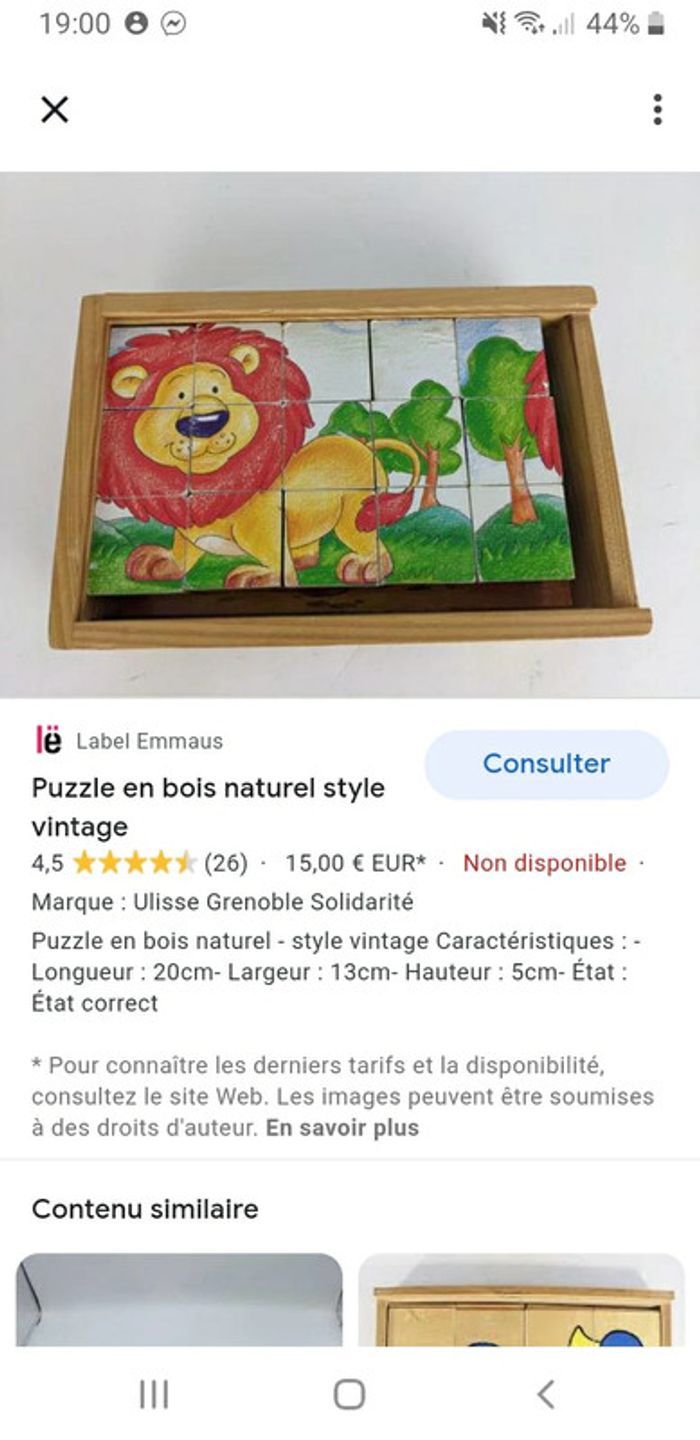Open the similar wooden puzzle card on right
This screenshot has width=700, height=1440.
click(x=522, y=1300)
